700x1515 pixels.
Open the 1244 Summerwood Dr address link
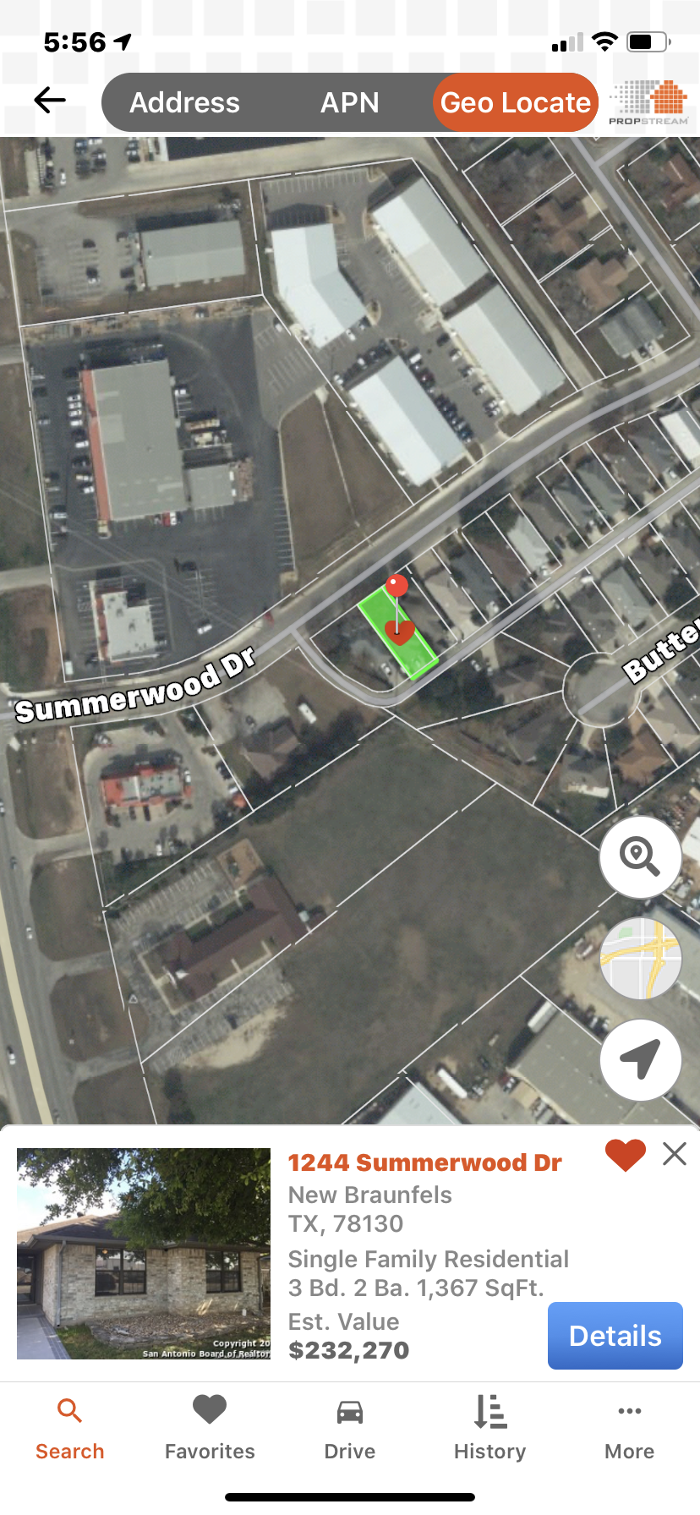pyautogui.click(x=425, y=1162)
